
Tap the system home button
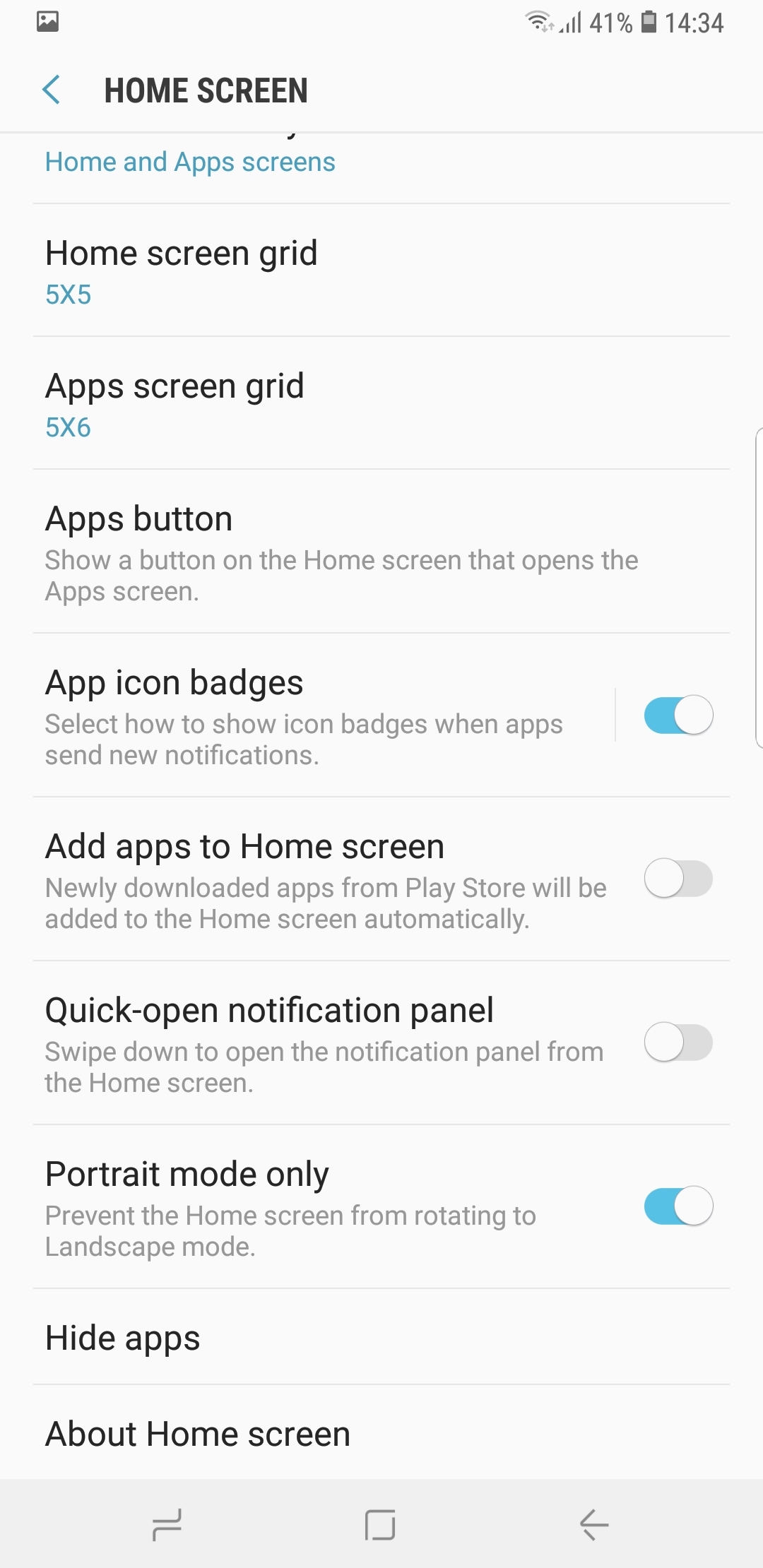click(380, 1524)
